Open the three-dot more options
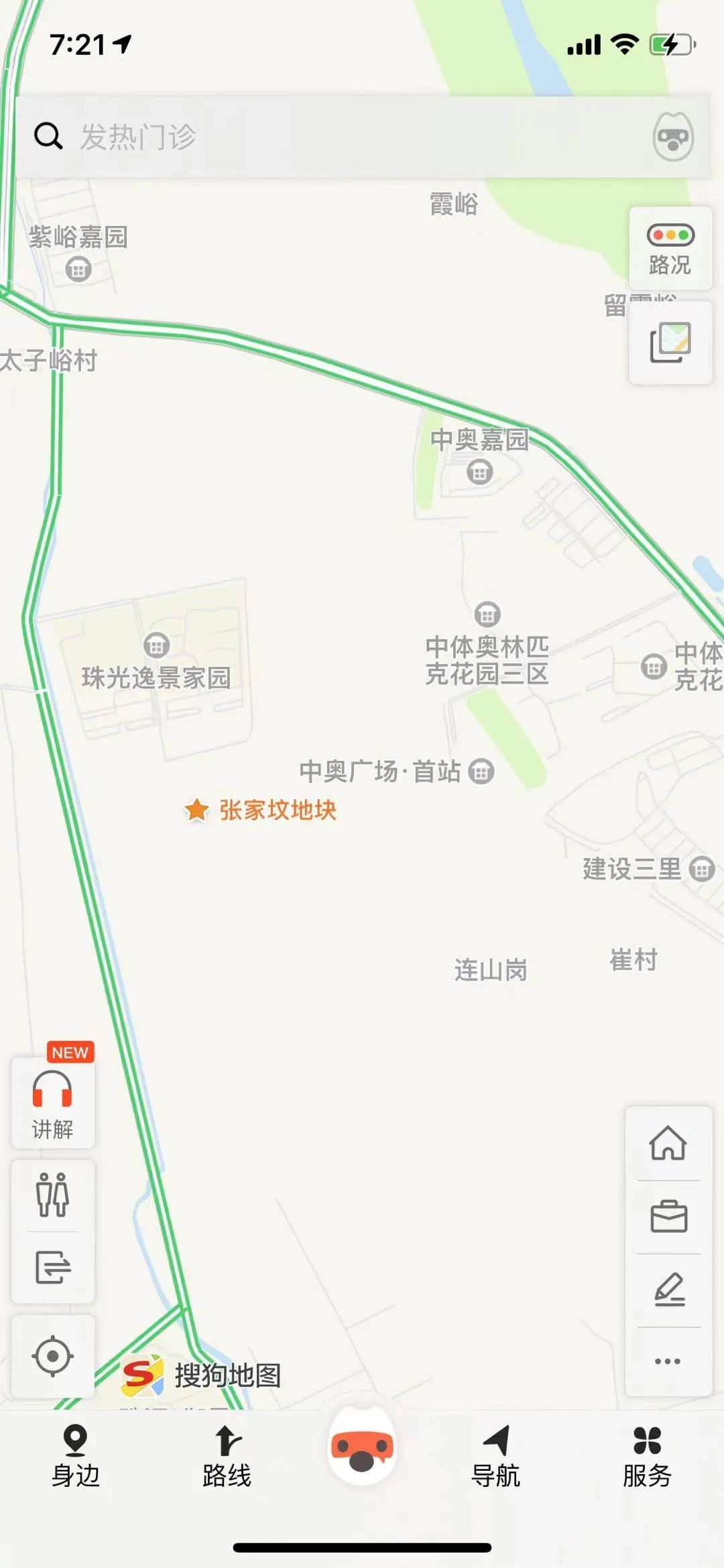 [668, 1361]
